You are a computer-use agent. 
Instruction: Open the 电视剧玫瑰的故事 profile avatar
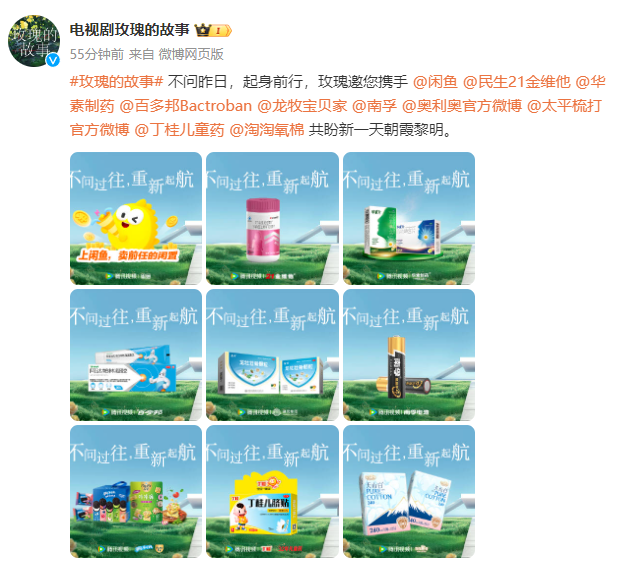pos(34,40)
